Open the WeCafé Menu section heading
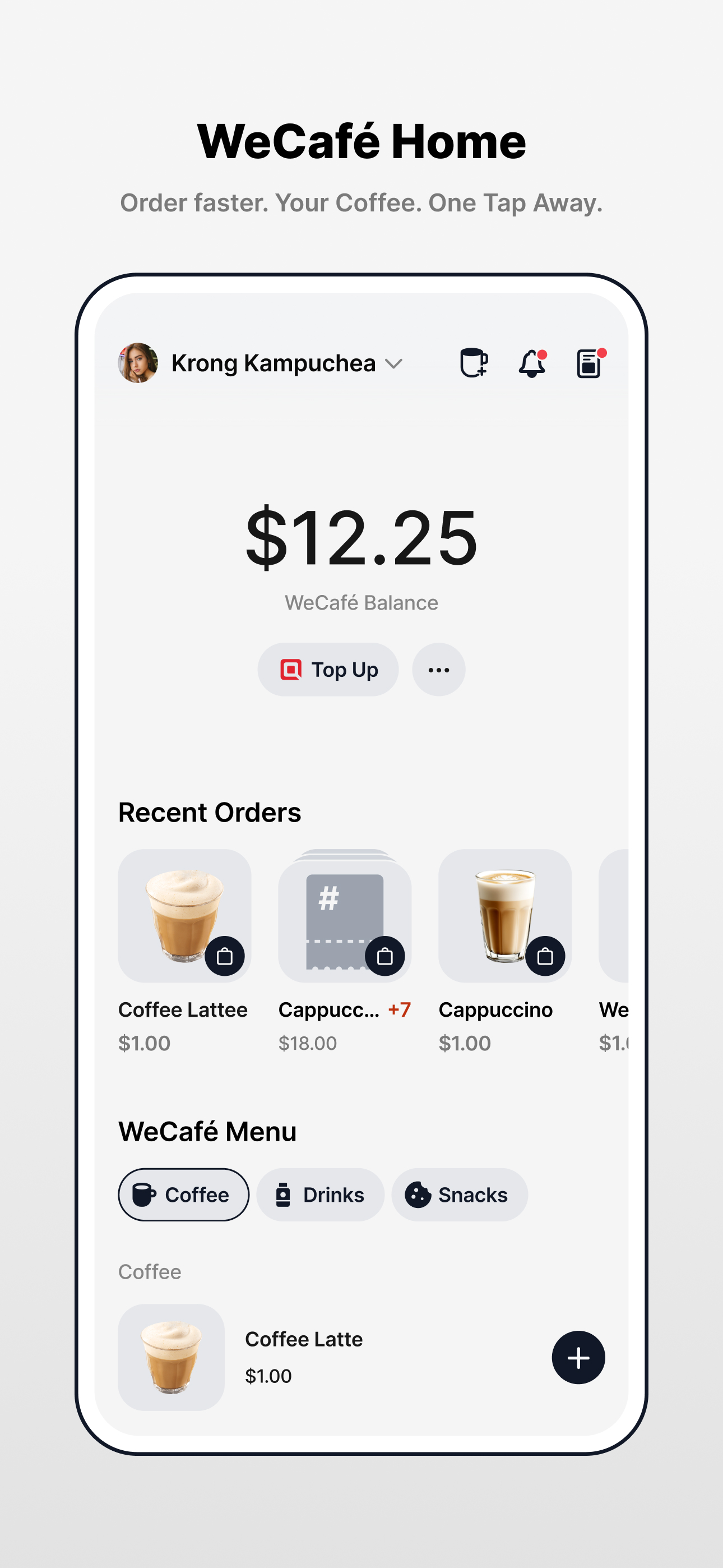723x1568 pixels. pos(207,1131)
